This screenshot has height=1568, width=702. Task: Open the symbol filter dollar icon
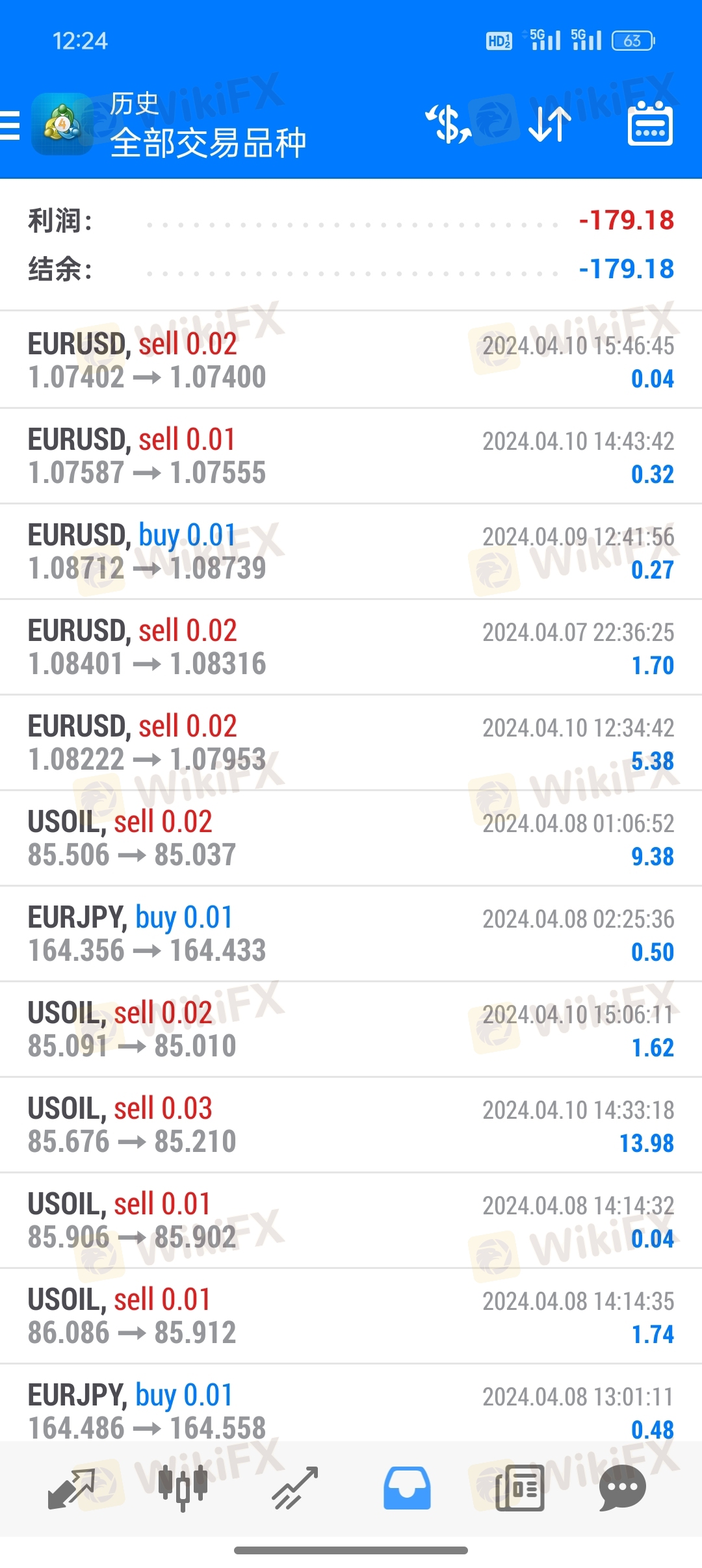point(448,124)
